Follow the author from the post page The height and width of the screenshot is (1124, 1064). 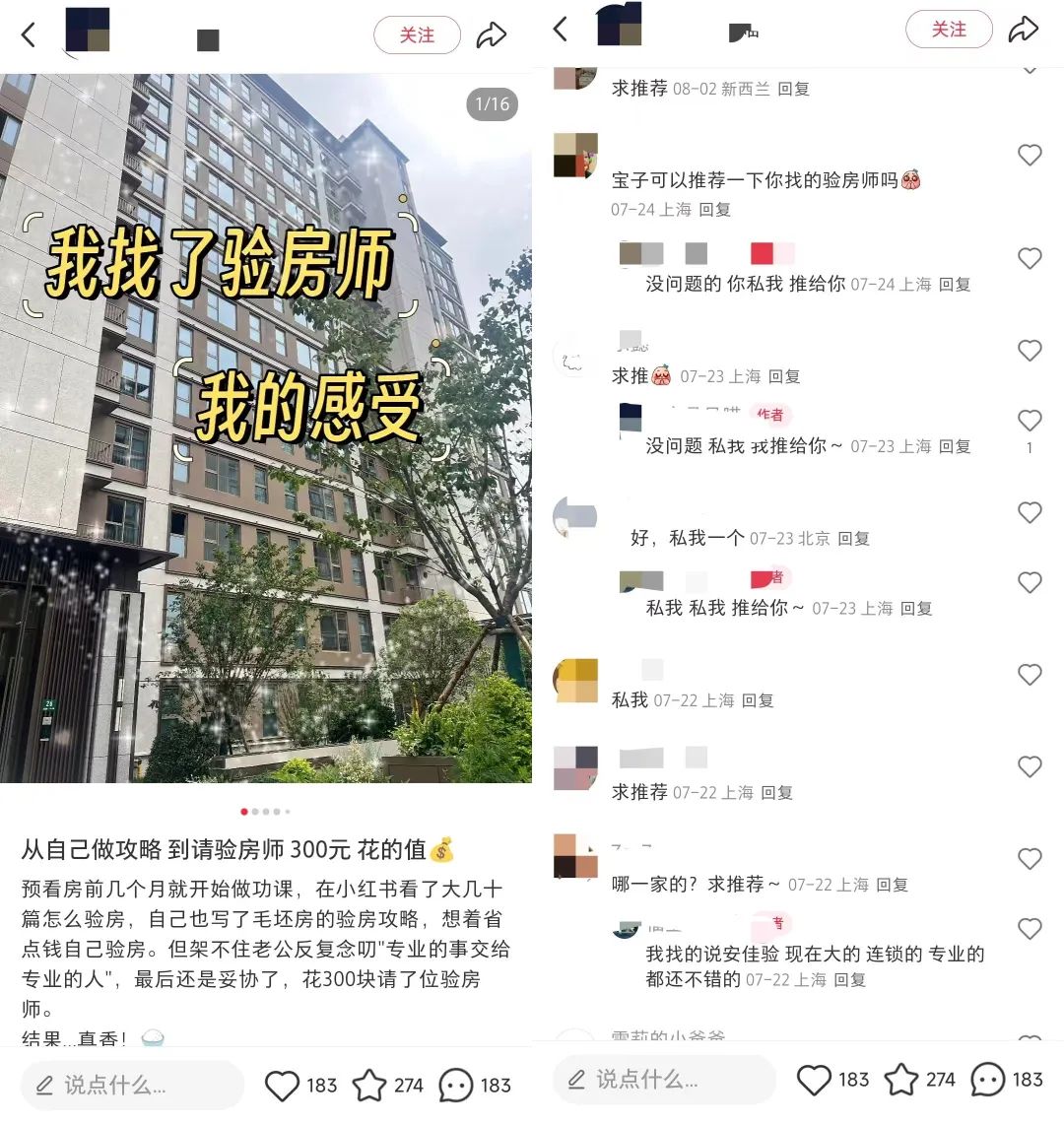(417, 34)
